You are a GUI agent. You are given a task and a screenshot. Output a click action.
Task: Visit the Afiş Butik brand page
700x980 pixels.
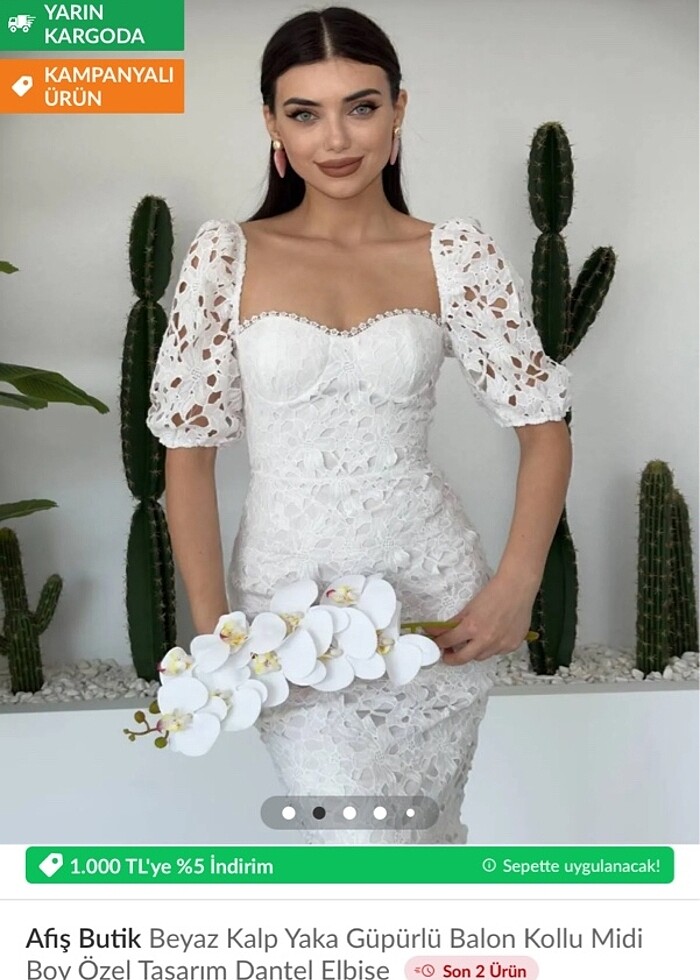[x=84, y=938]
